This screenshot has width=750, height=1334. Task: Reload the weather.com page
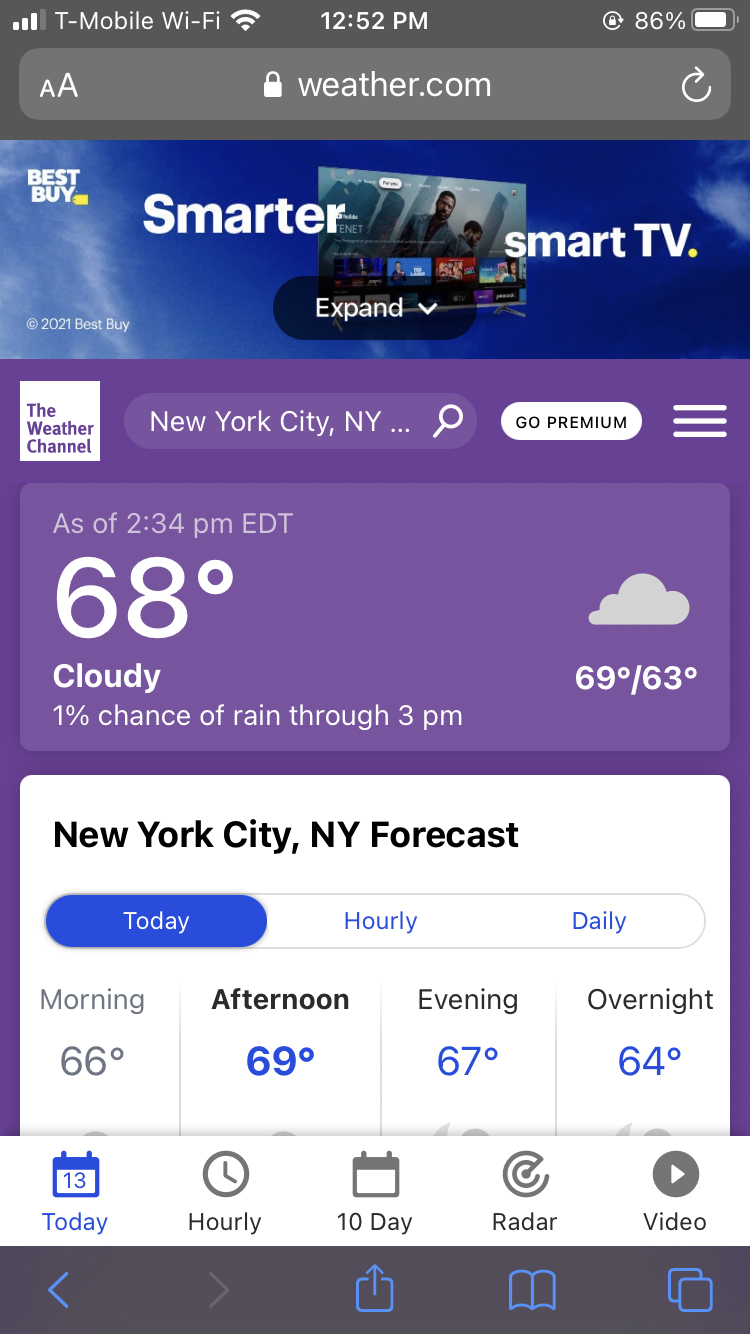(695, 86)
